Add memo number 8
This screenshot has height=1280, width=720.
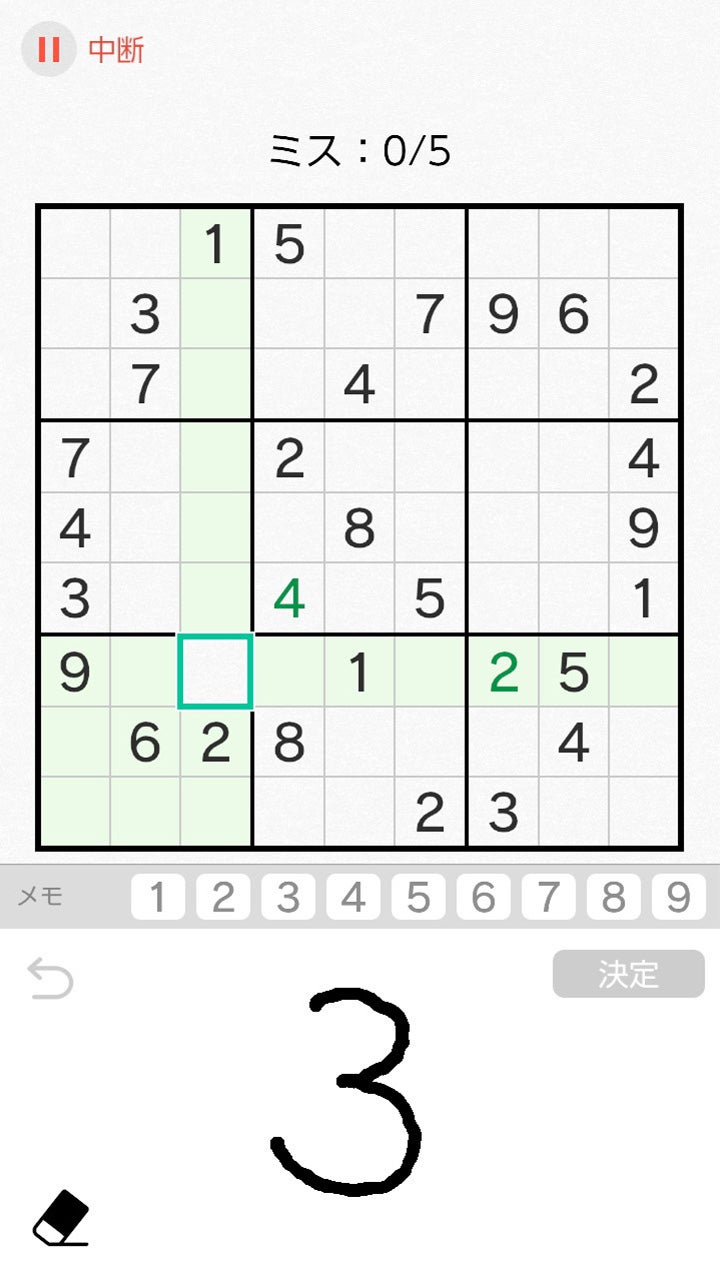pyautogui.click(x=613, y=897)
